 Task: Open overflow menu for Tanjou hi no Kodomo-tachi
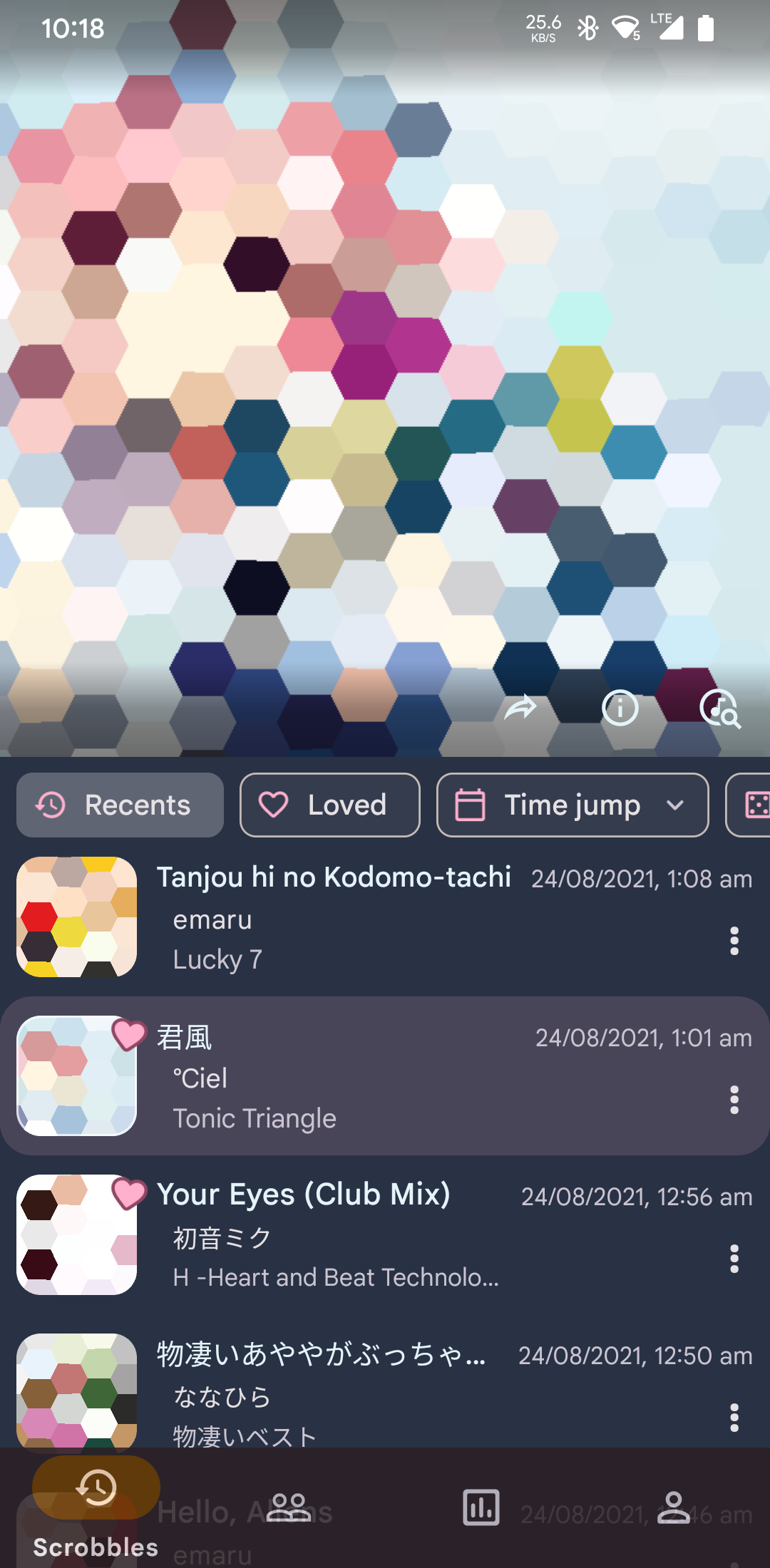coord(734,939)
